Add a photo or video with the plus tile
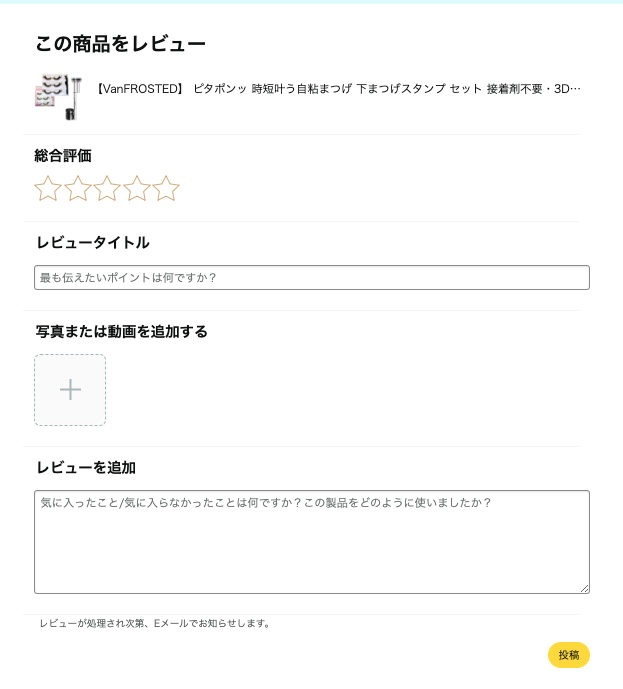This screenshot has width=623, height=689. [70, 390]
